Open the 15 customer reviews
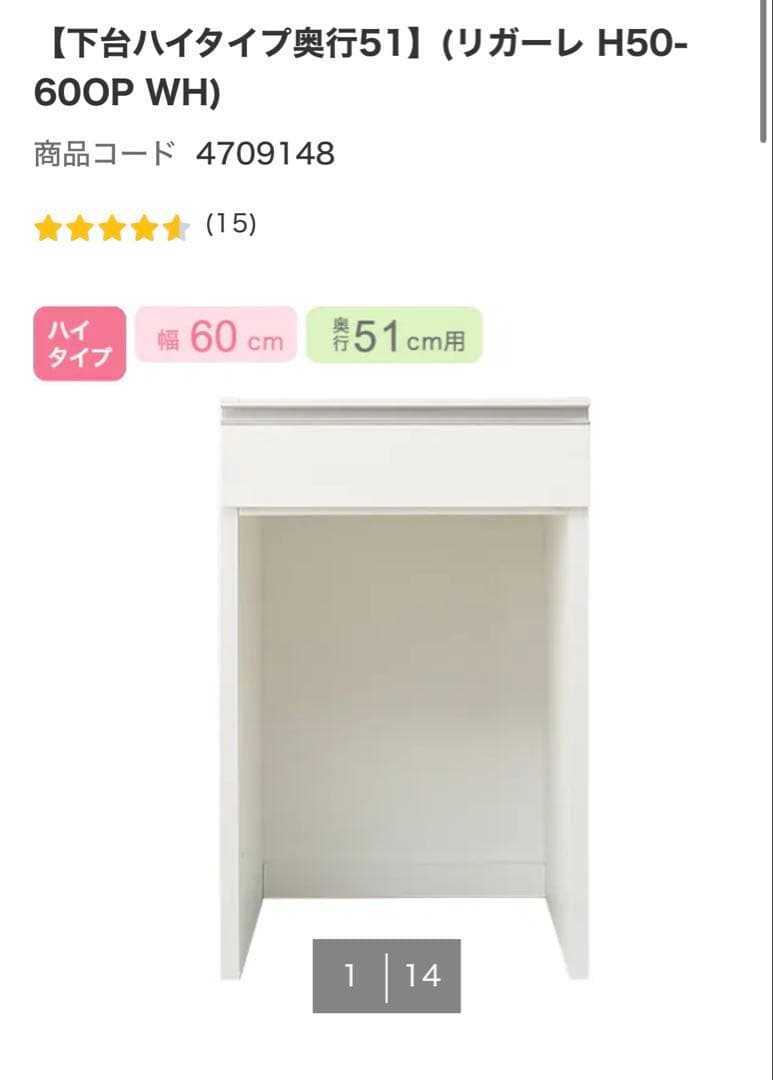Screen dimensions: 773x1080 coord(231,225)
